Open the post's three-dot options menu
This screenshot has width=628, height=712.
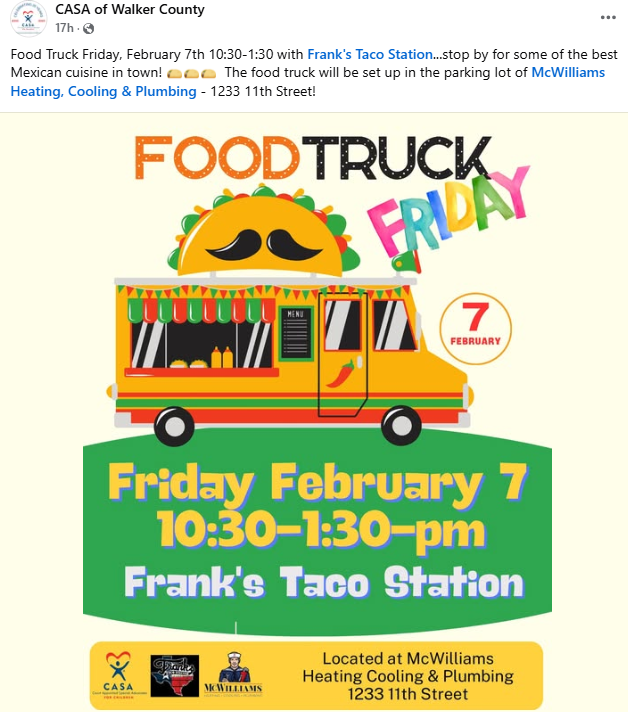click(607, 19)
